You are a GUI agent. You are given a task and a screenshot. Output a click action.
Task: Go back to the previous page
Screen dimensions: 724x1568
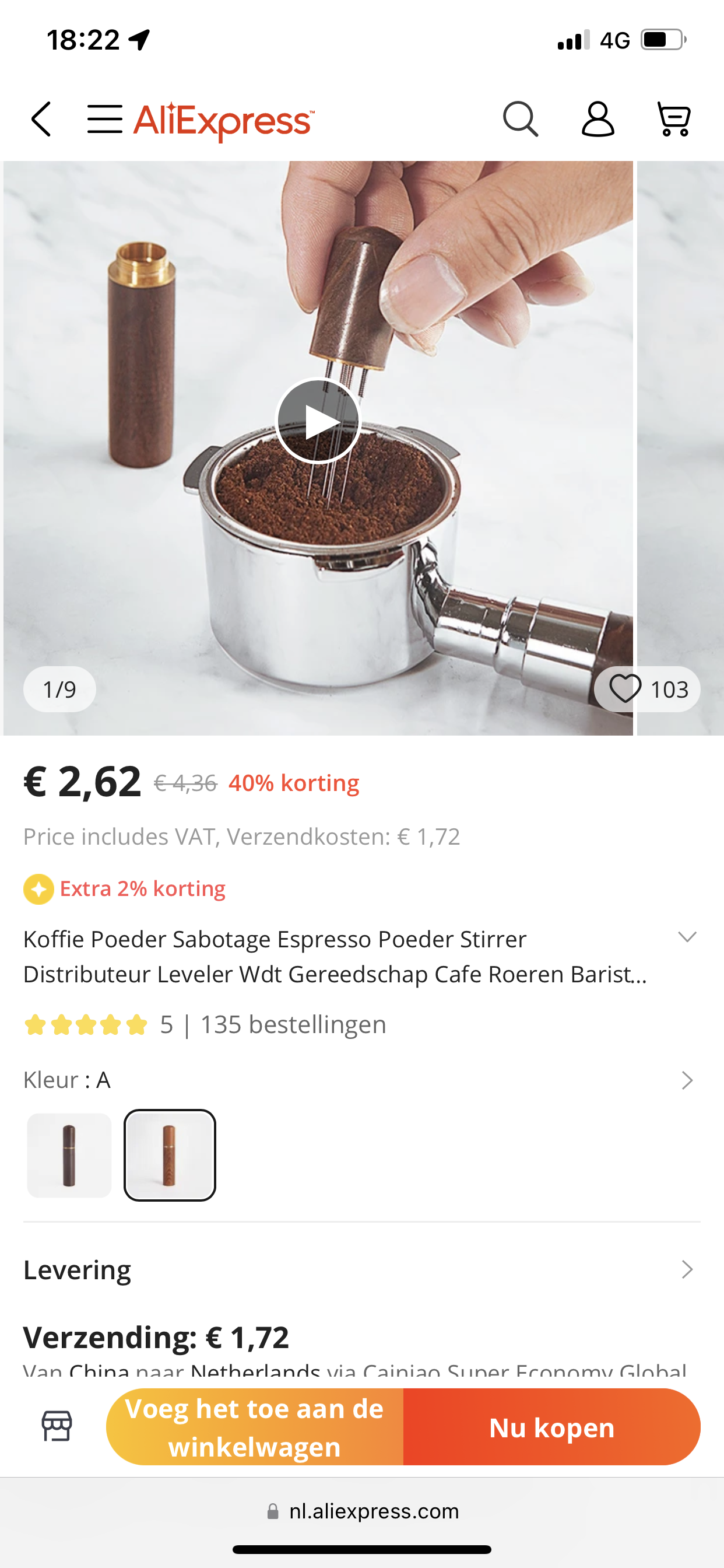point(41,118)
